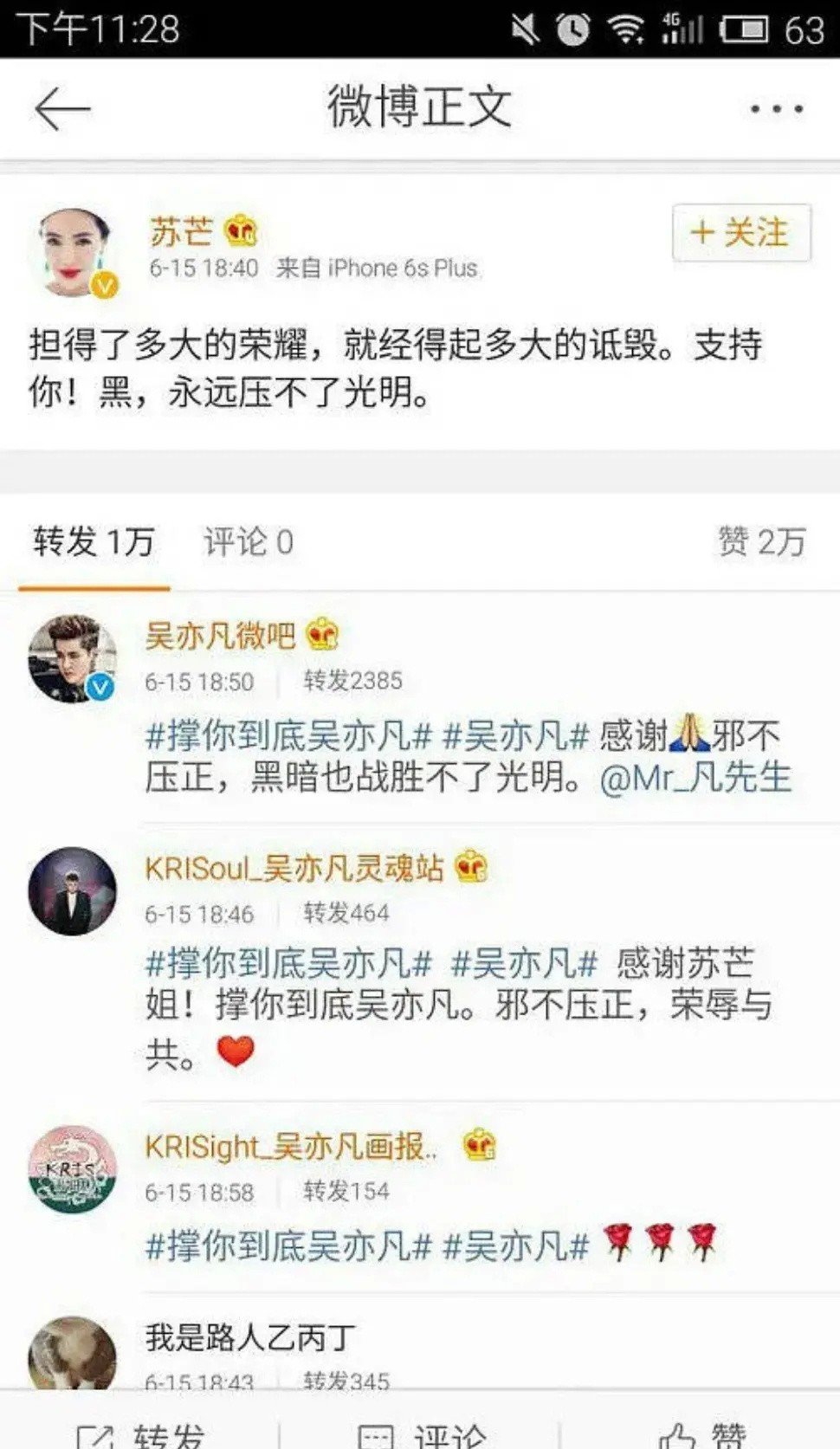Go back using the top-left arrow

point(62,109)
